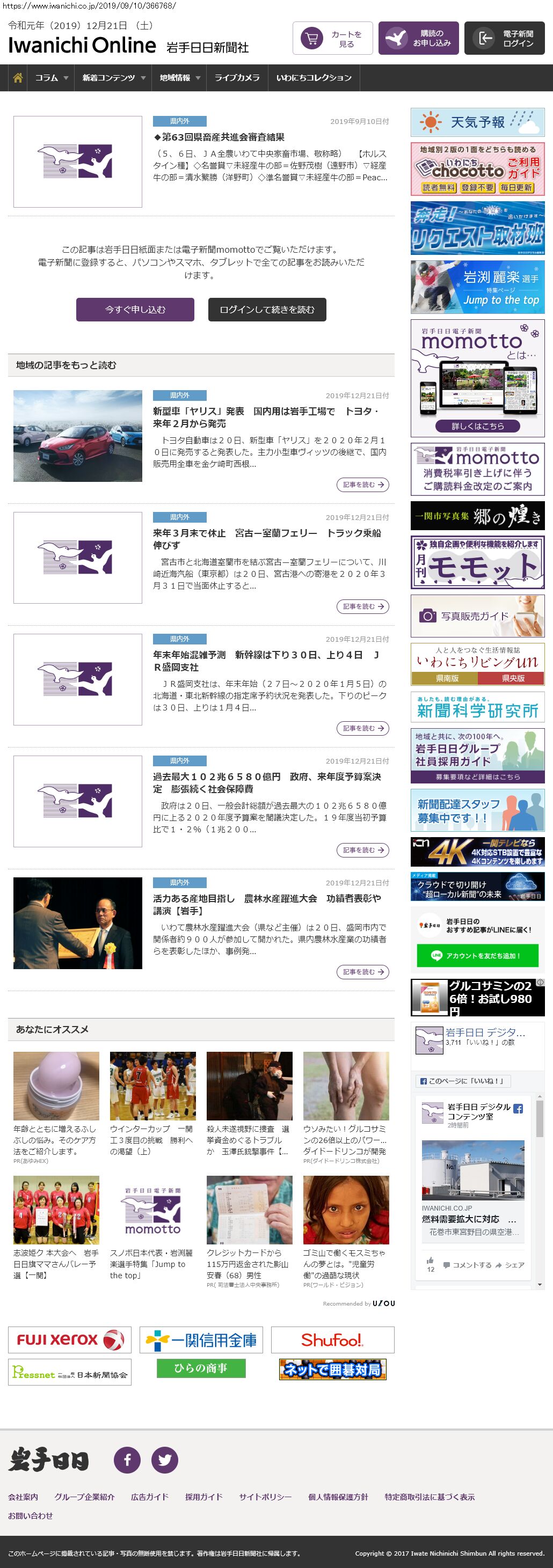Go to the home icon in the menu bar

18,78
